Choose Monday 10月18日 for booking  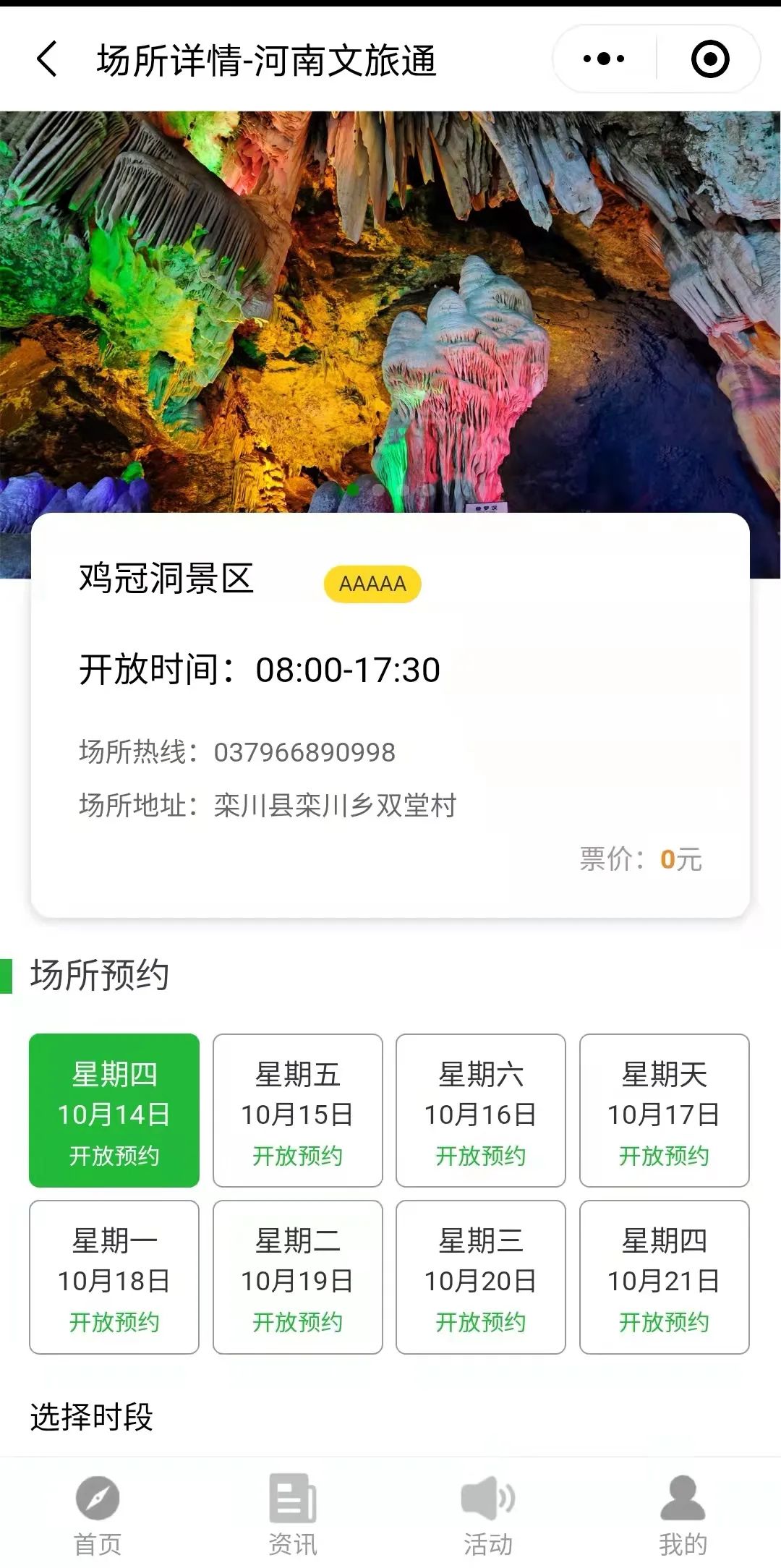(114, 1277)
